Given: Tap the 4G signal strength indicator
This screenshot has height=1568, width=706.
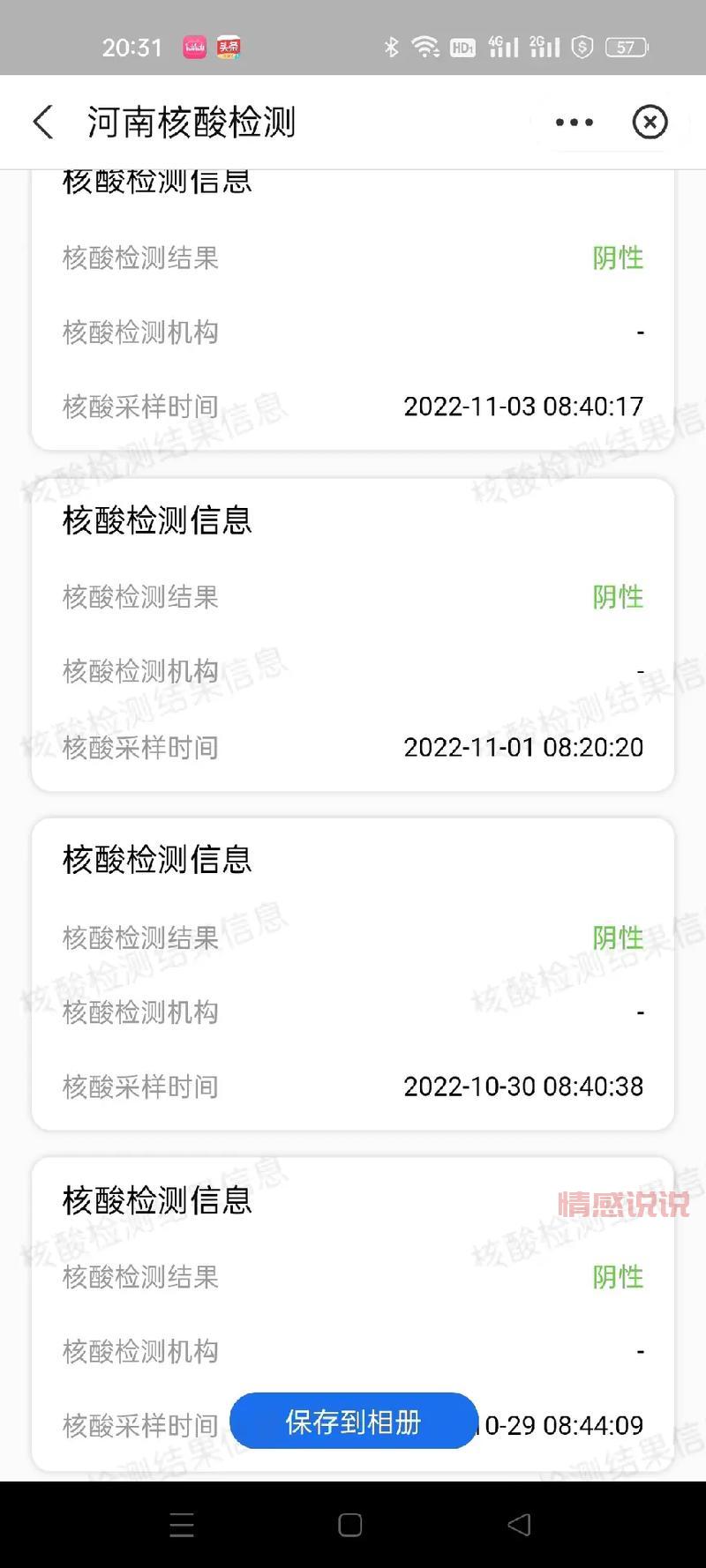Looking at the screenshot, I should (x=501, y=47).
